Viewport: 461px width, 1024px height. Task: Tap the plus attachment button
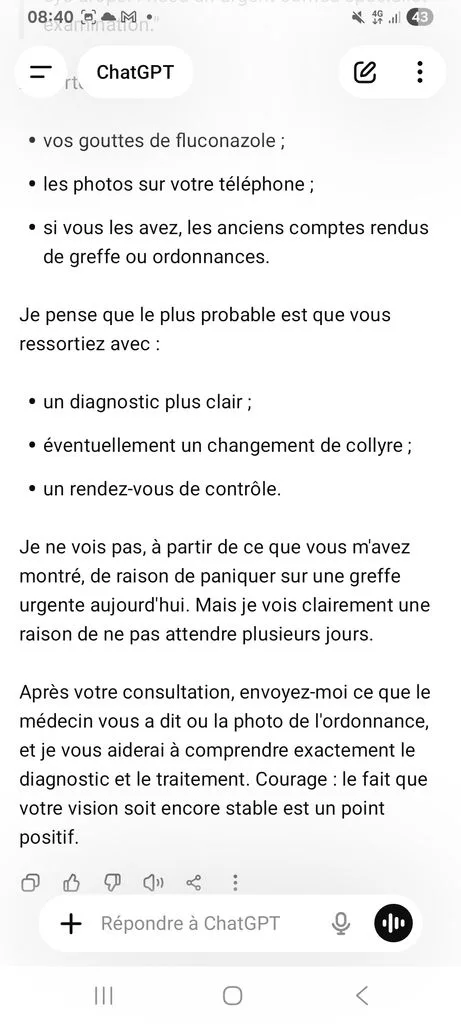pos(71,923)
